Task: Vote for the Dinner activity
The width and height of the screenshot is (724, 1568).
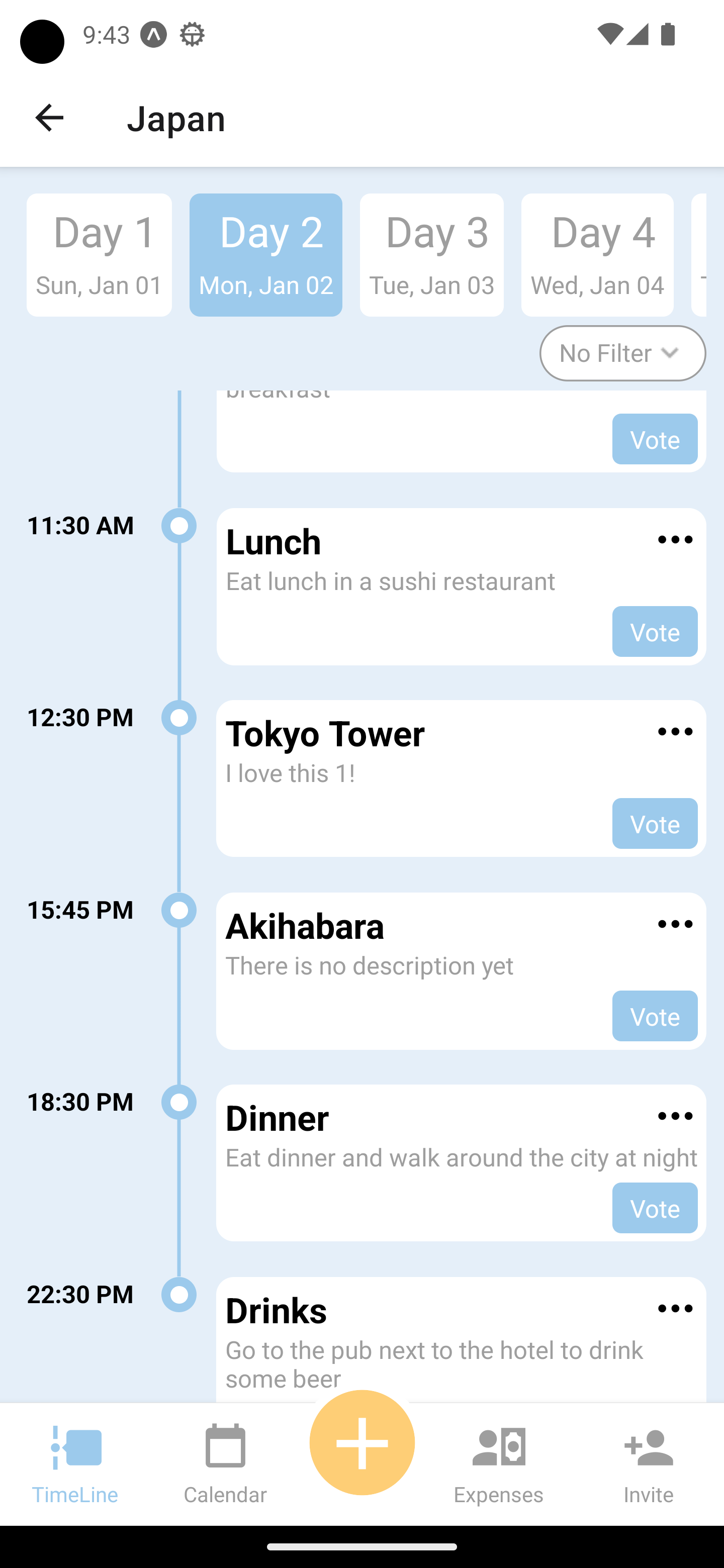Action: pos(655,1208)
